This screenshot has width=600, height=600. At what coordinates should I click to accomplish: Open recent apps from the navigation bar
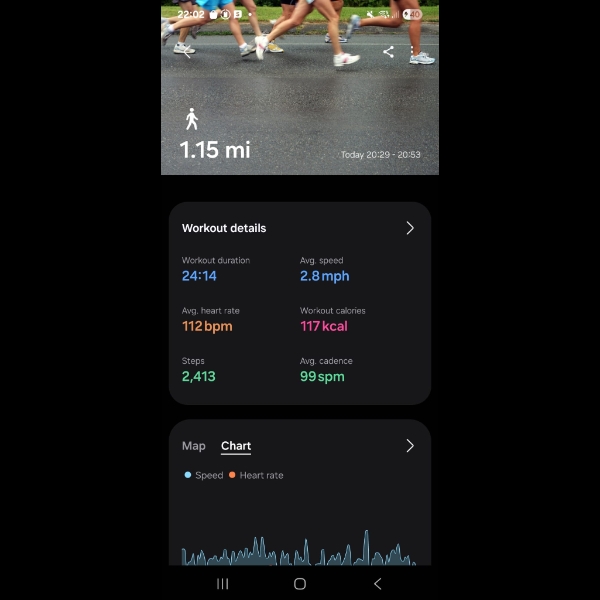point(222,583)
